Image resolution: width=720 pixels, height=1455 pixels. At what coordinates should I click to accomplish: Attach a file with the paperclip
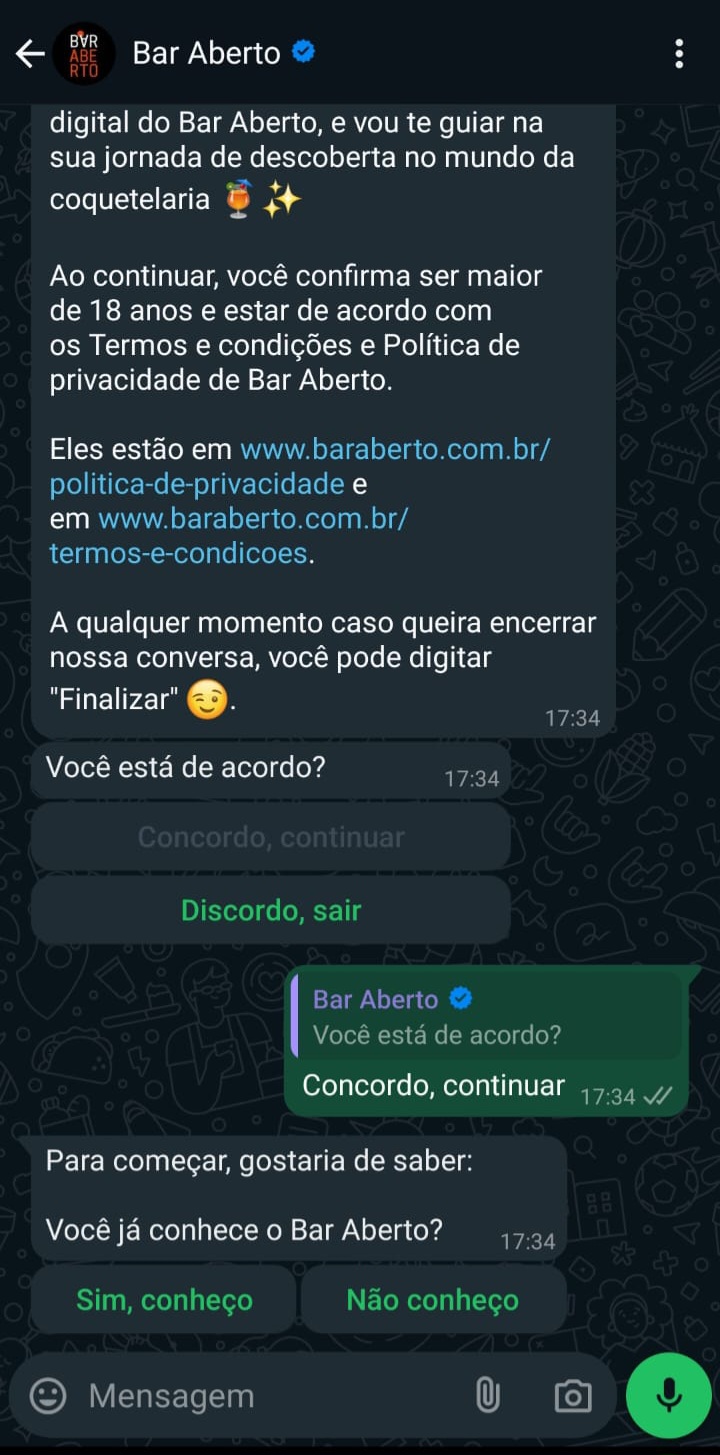[488, 1396]
